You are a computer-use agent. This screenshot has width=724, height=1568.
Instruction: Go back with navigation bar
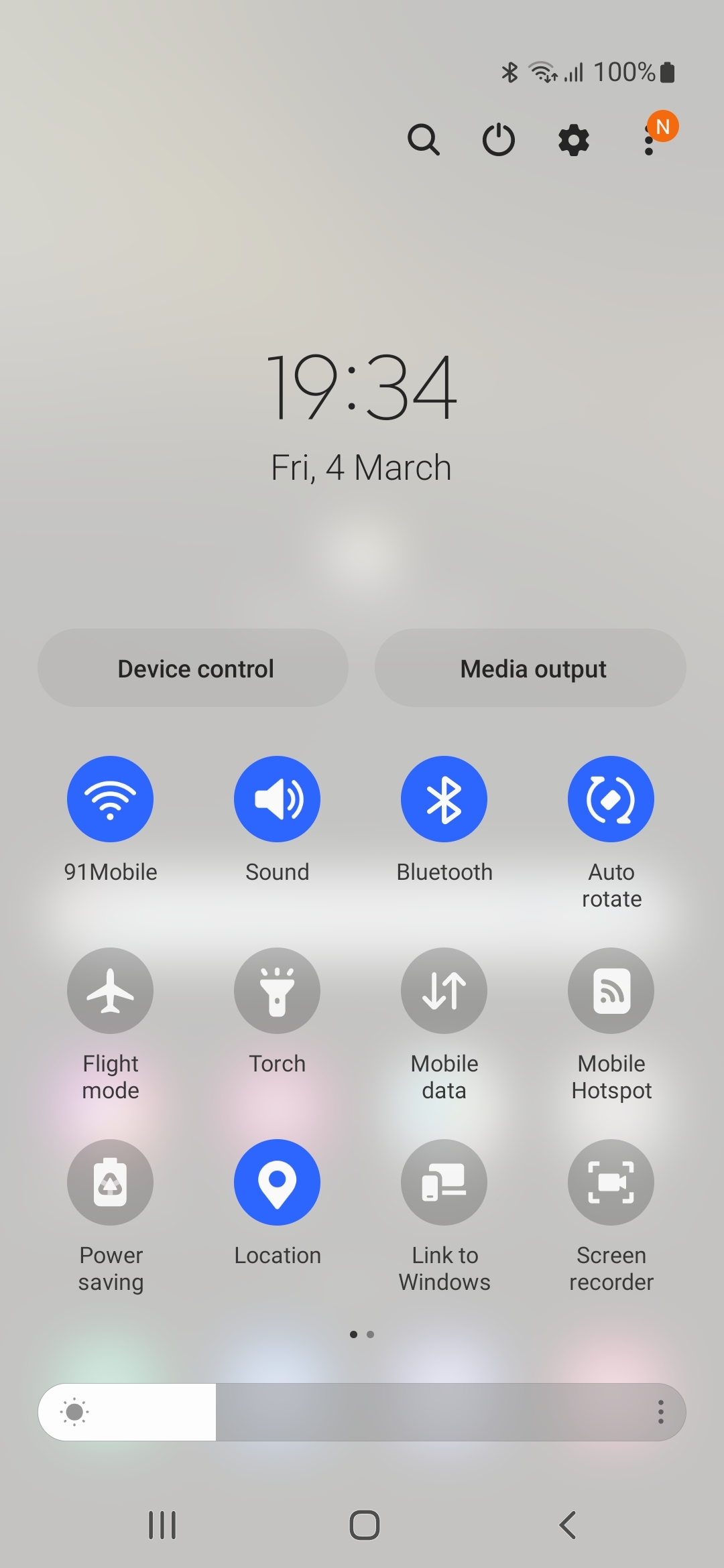coord(567,1525)
